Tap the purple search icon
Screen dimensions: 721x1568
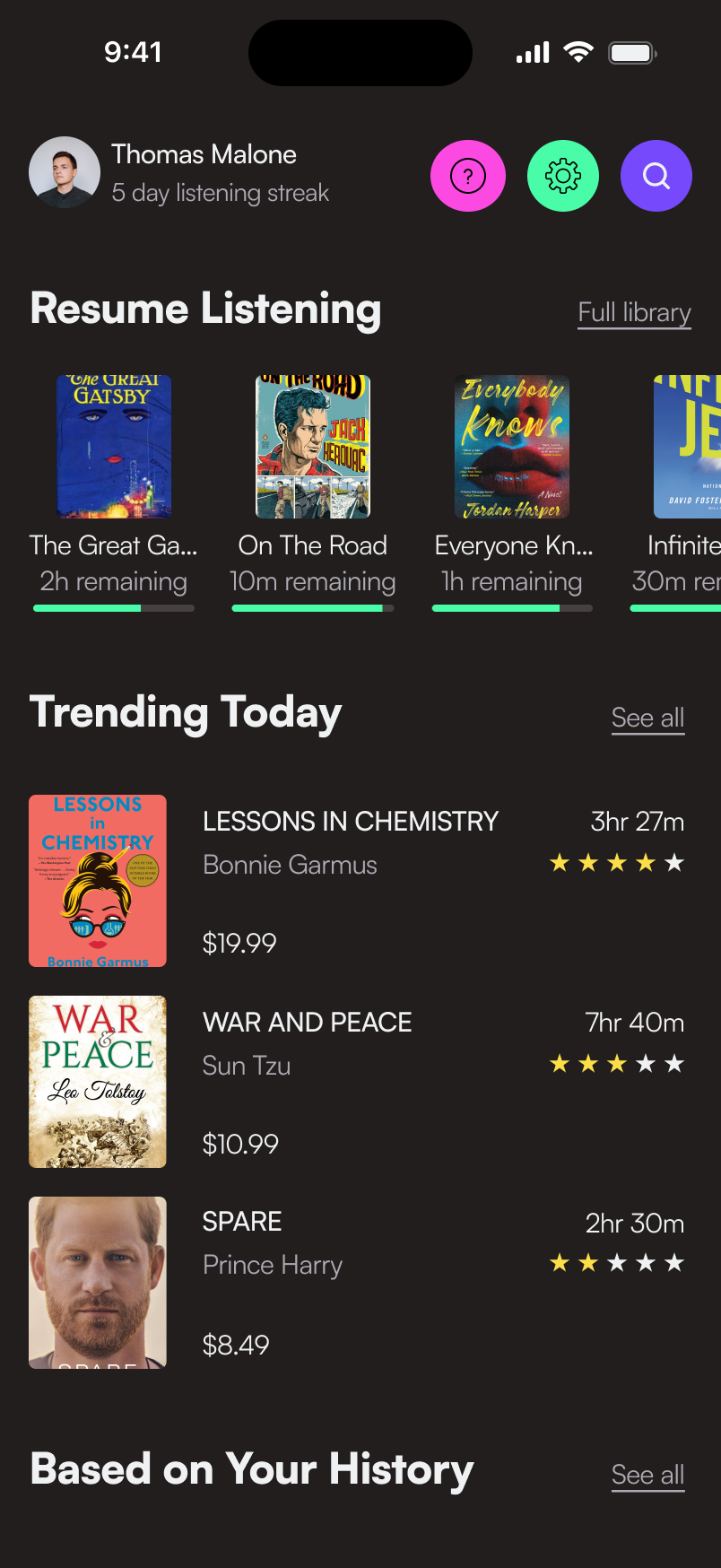click(656, 176)
